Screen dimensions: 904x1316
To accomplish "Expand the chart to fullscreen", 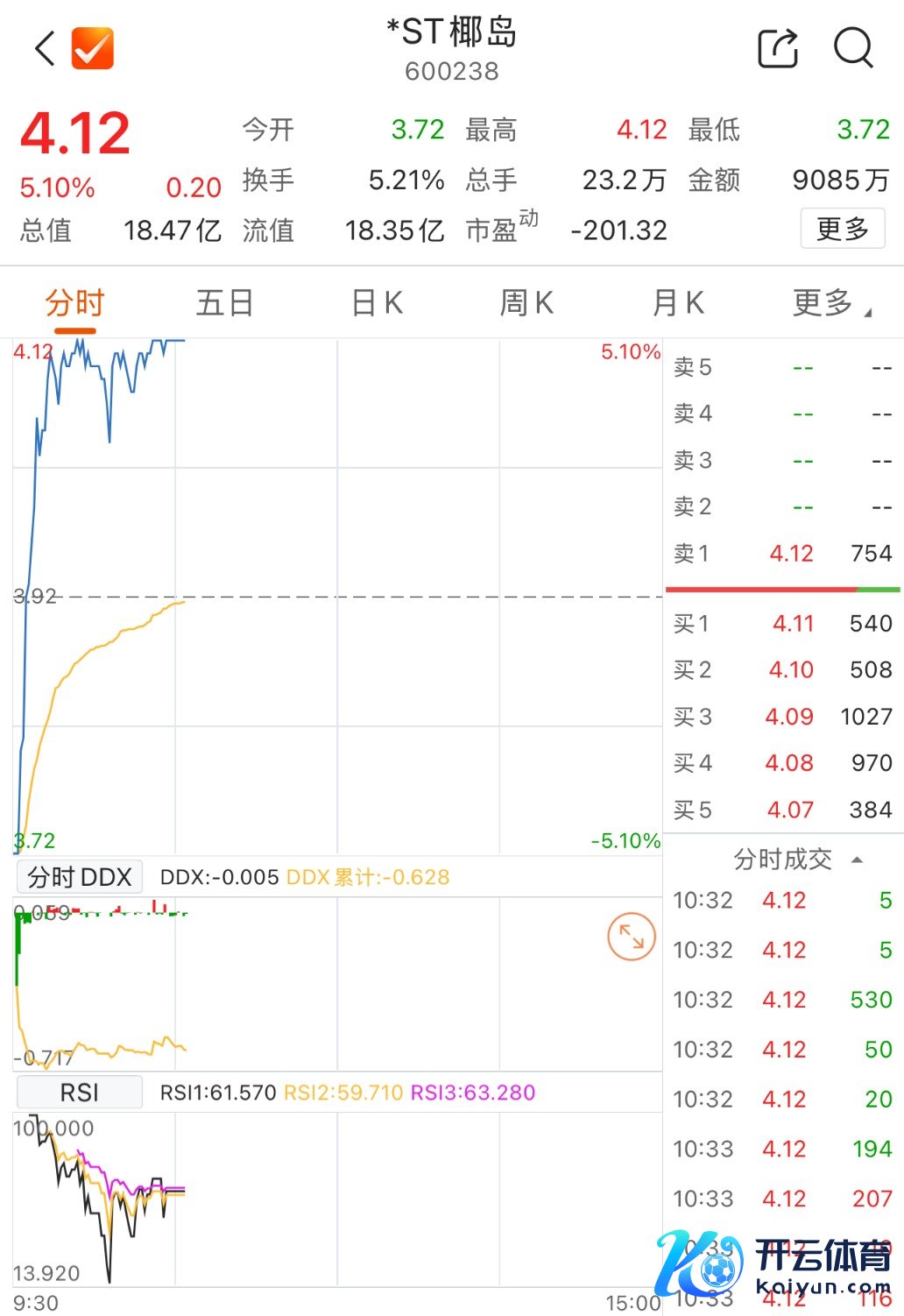I will [x=631, y=937].
